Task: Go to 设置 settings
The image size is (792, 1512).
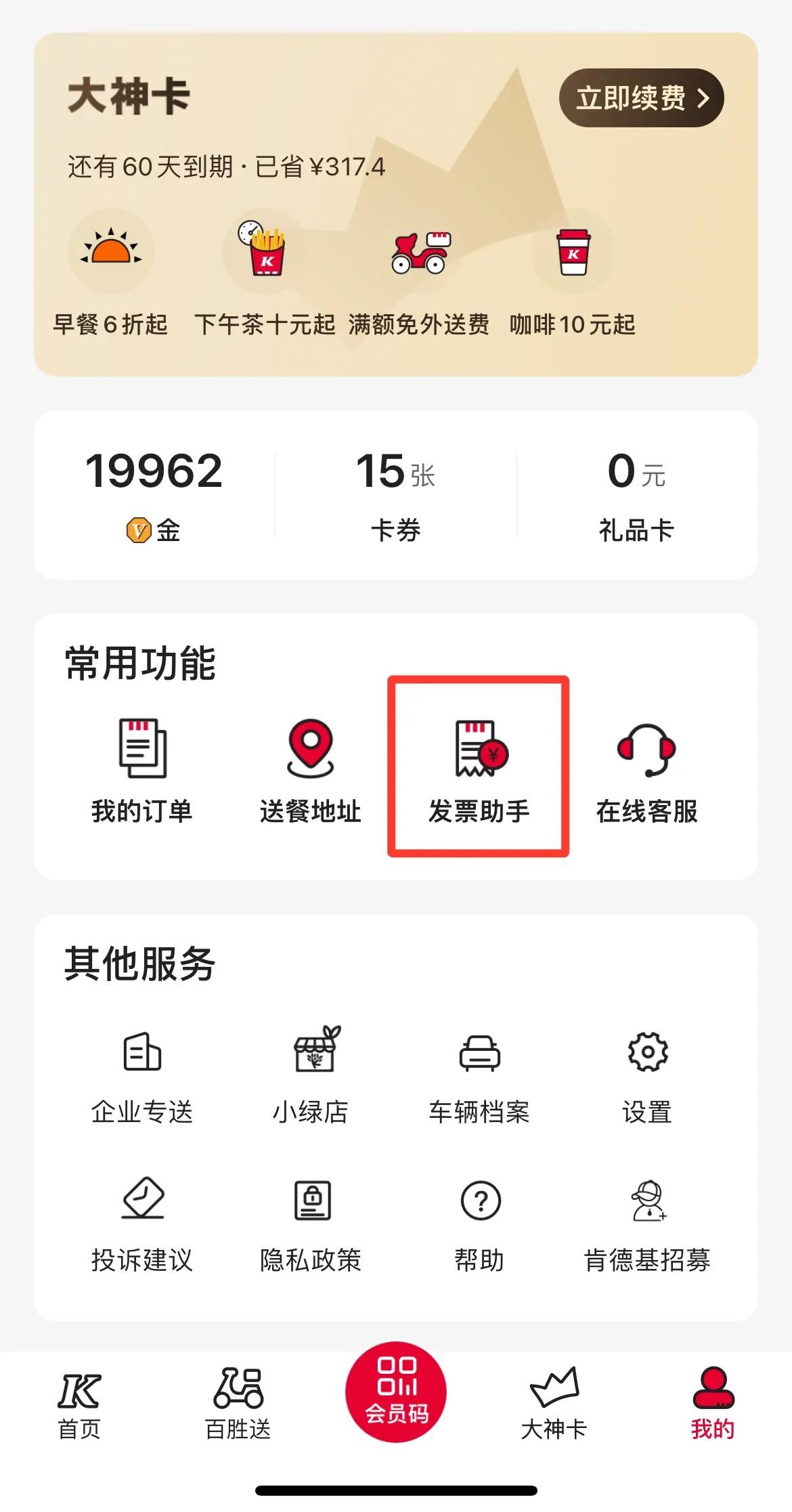Action: [646, 1075]
